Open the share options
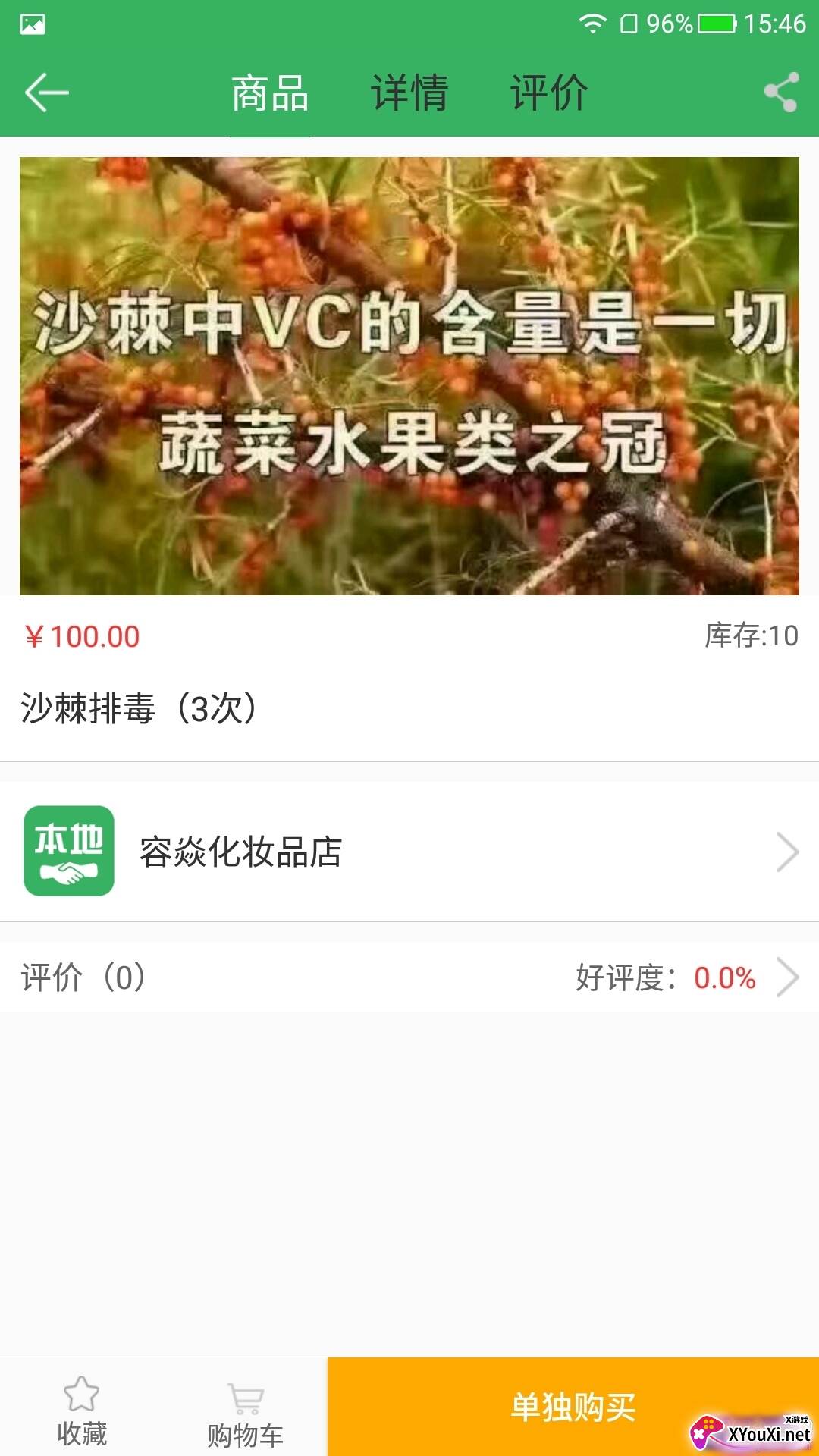 coord(781,90)
